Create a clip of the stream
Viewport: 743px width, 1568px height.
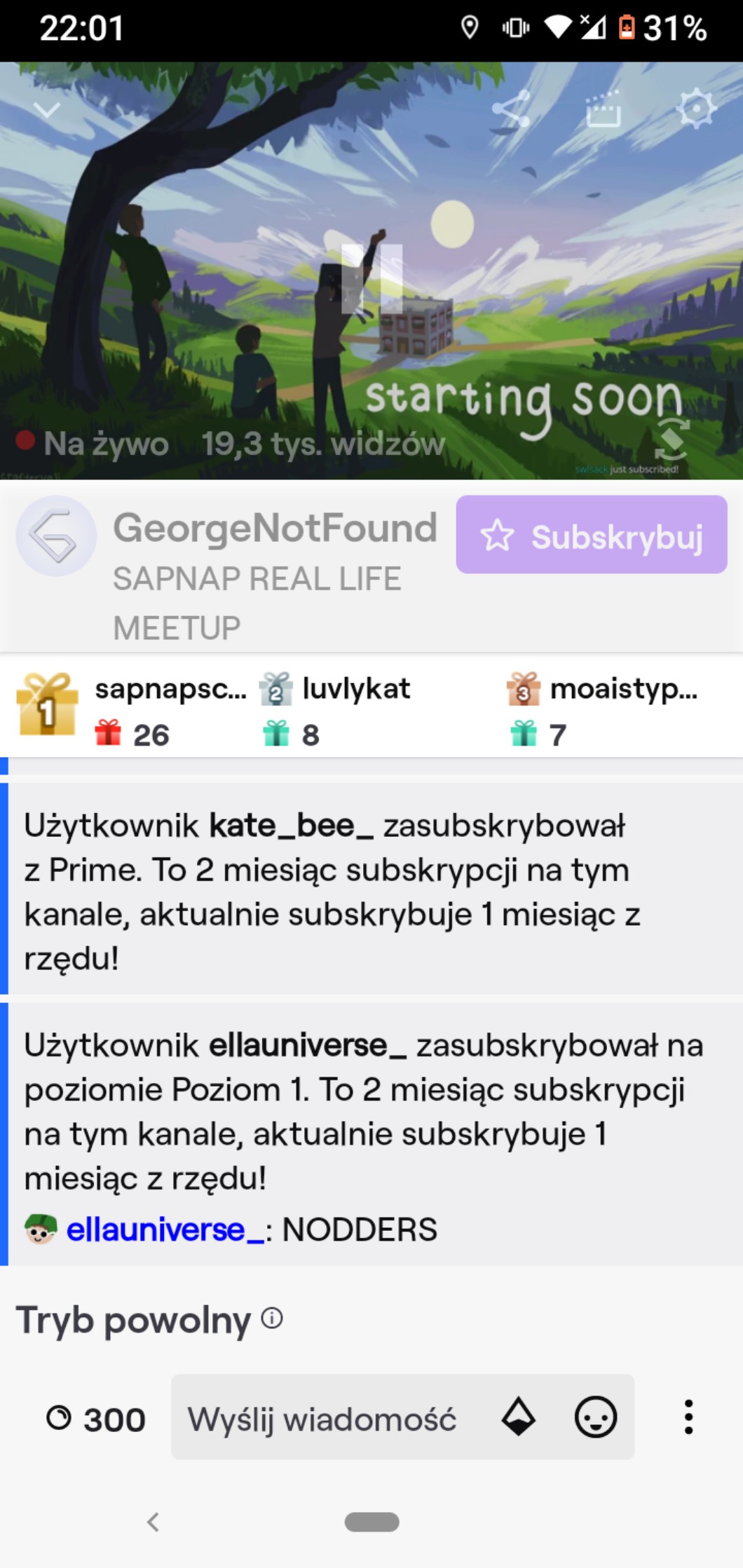tap(603, 109)
